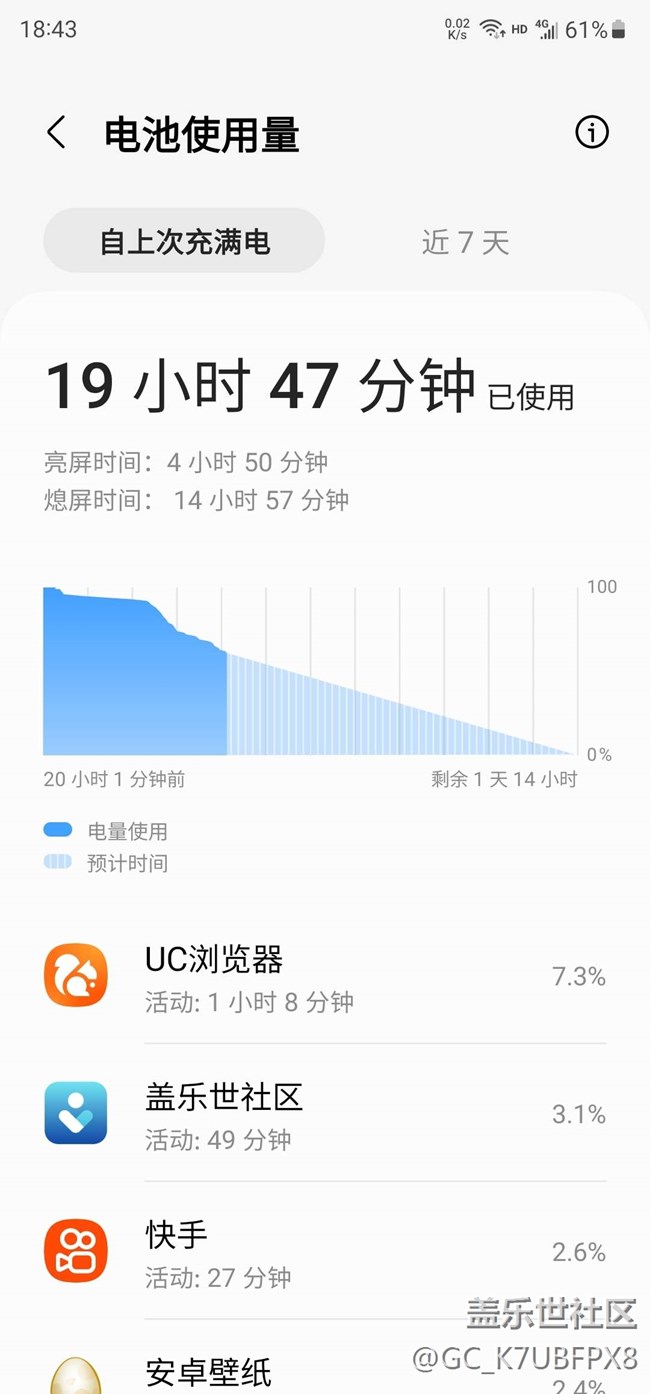Go back from battery usage page
The width and height of the screenshot is (650, 1394).
point(57,133)
